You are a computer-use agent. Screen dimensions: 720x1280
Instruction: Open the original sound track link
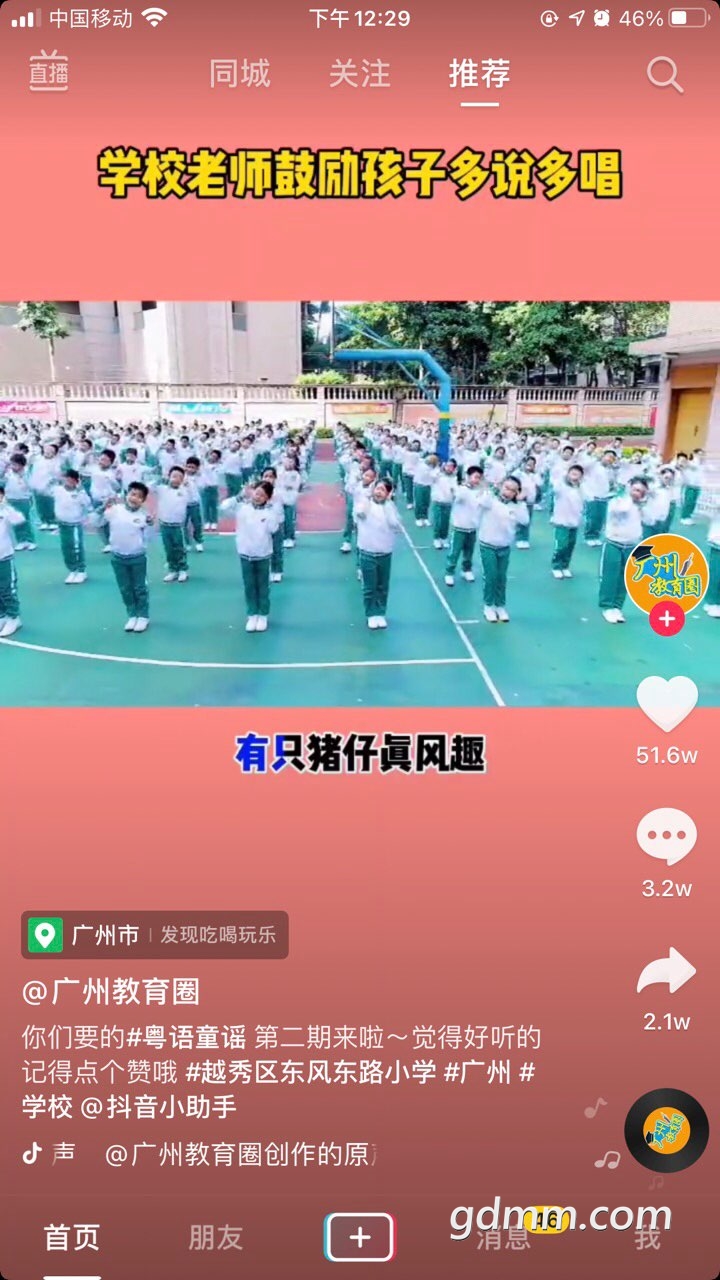(240, 1154)
